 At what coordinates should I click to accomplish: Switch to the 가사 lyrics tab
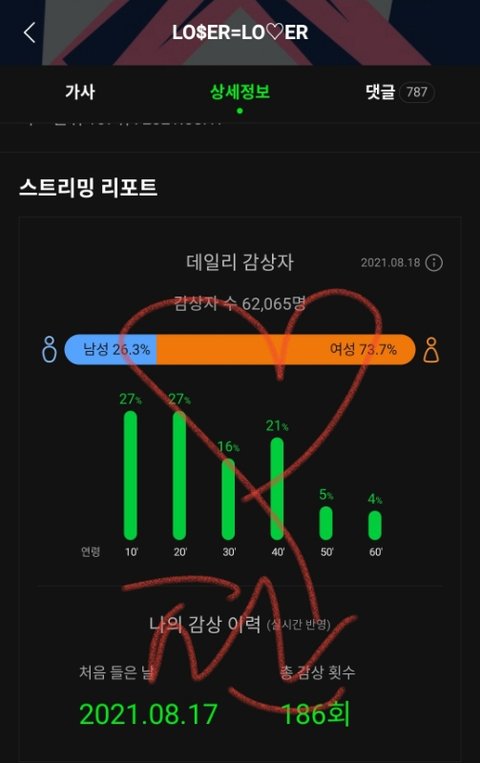[x=80, y=92]
